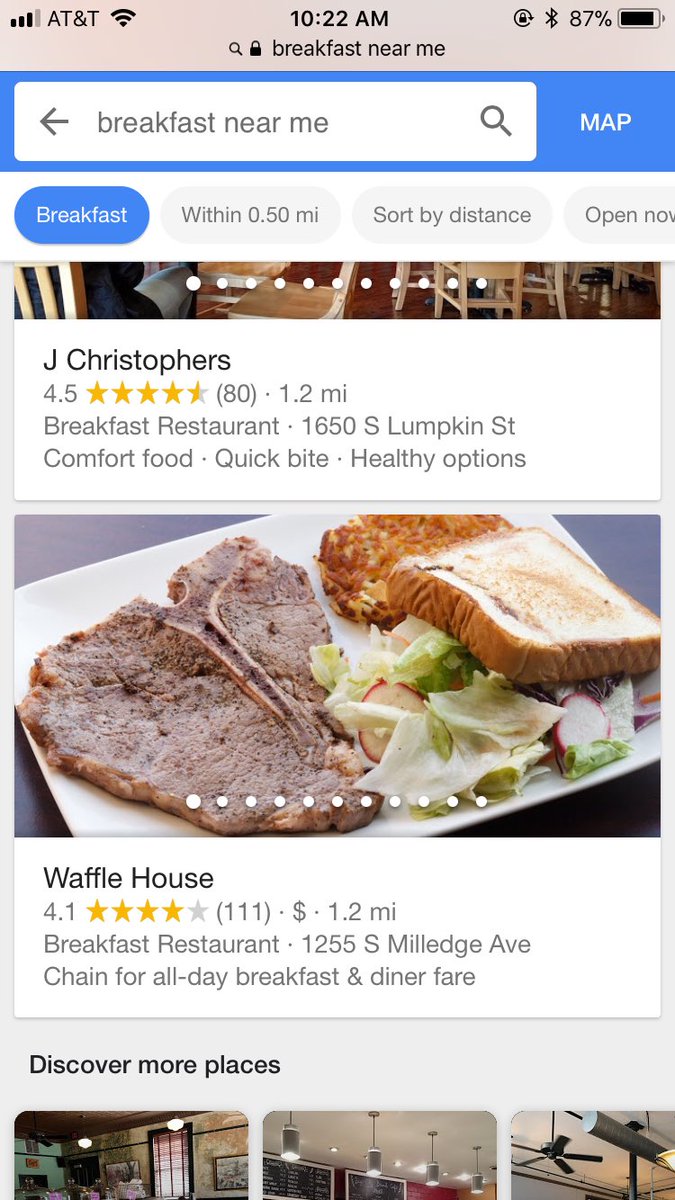Switch to MAP view
Image resolution: width=675 pixels, height=1200 pixels.
pyautogui.click(x=605, y=122)
